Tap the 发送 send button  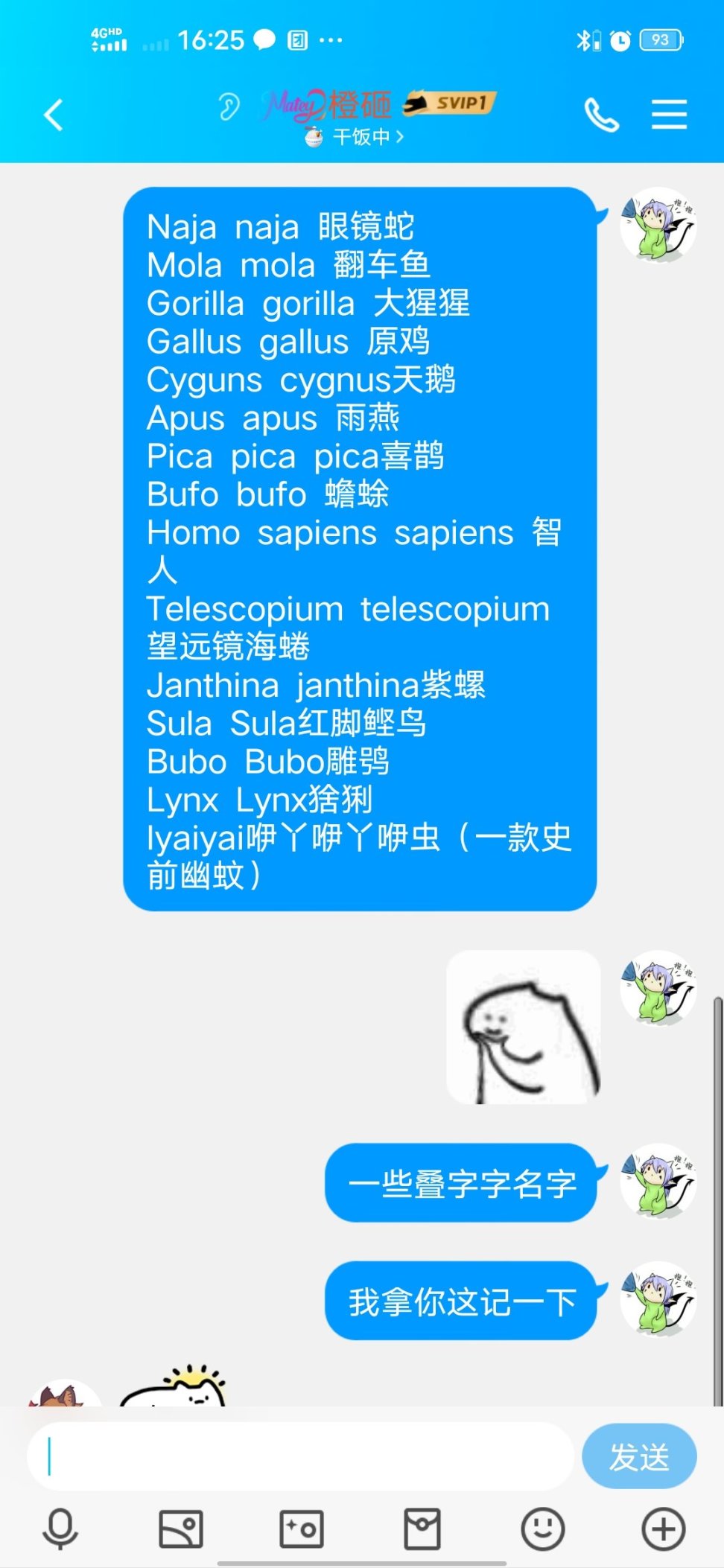tap(638, 1456)
